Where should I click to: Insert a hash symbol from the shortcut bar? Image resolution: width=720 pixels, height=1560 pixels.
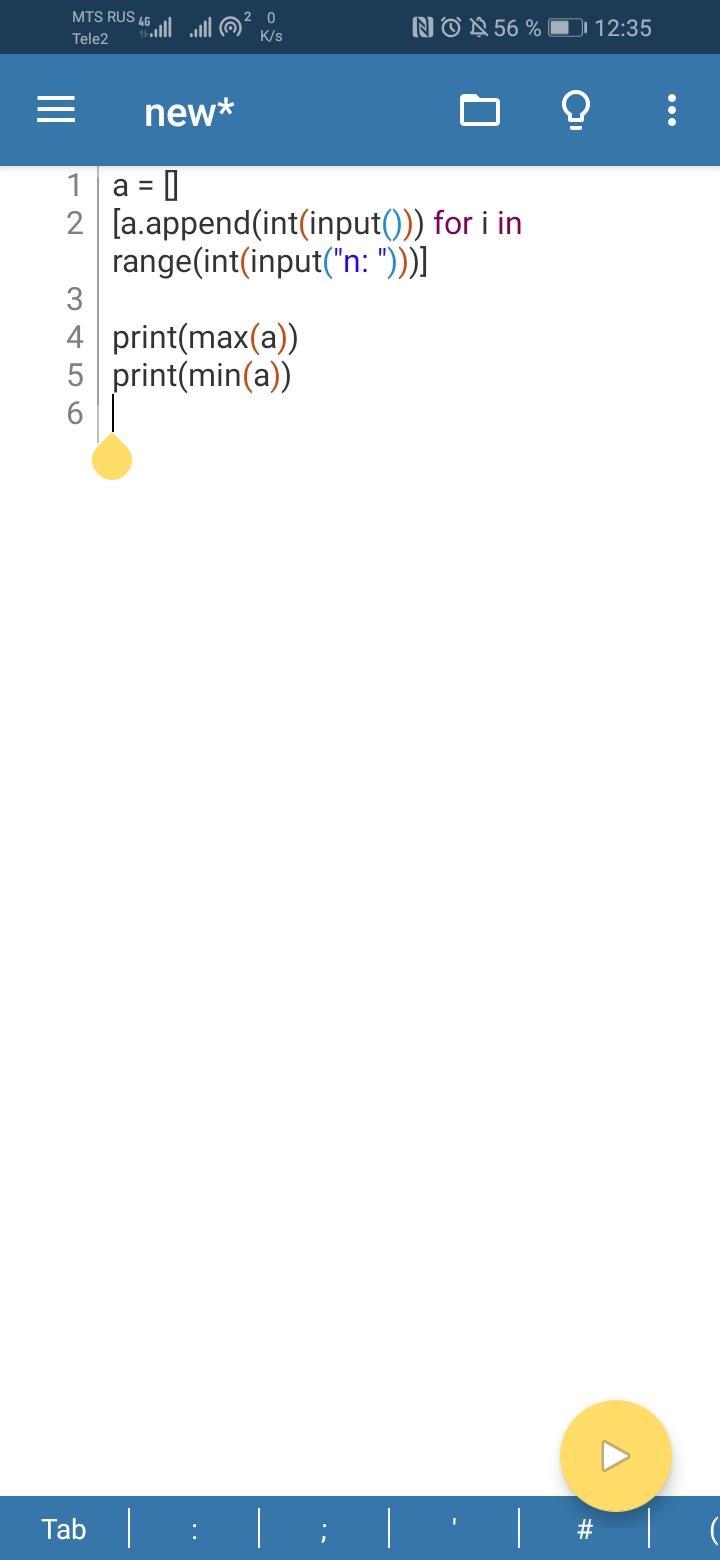point(585,1528)
